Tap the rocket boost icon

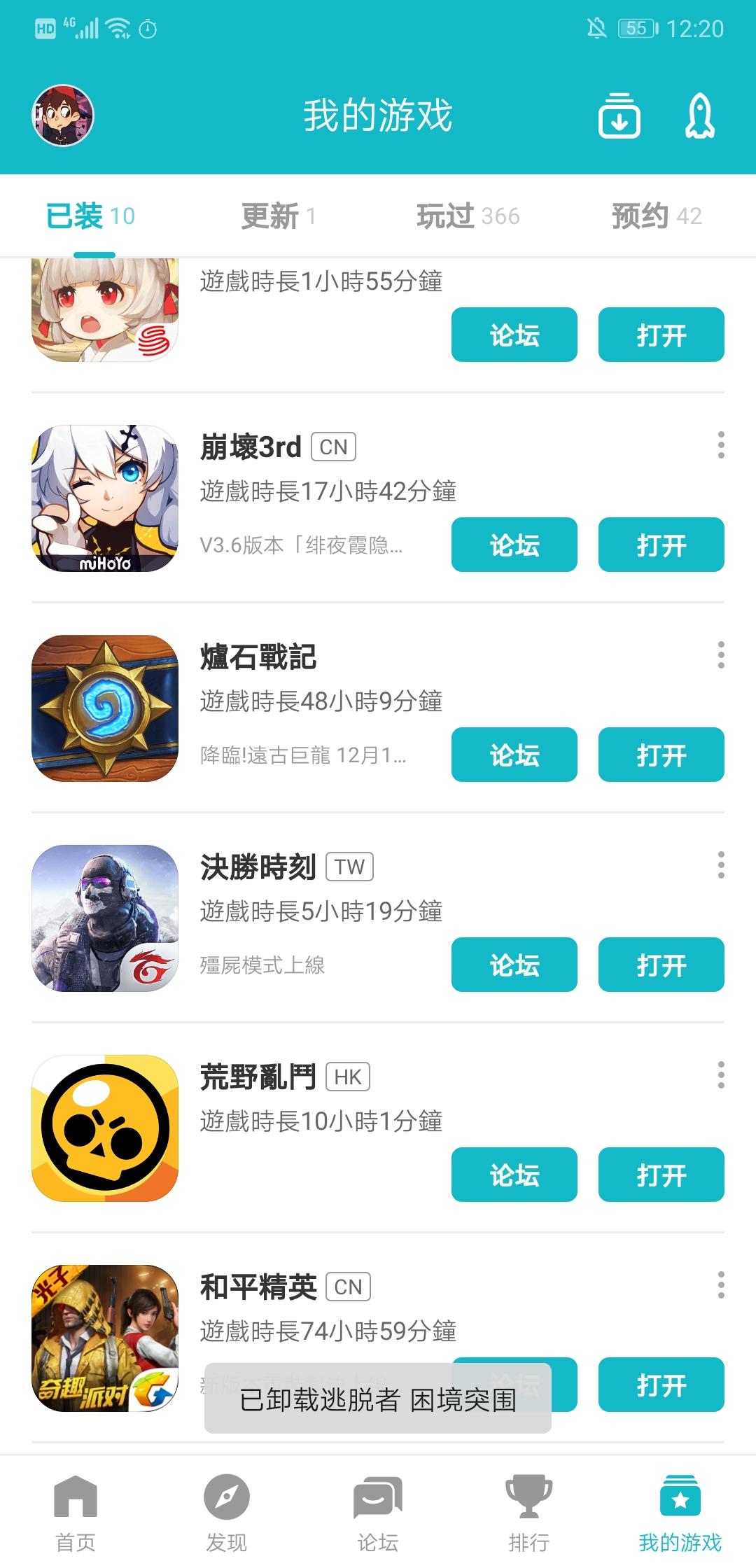[x=699, y=115]
